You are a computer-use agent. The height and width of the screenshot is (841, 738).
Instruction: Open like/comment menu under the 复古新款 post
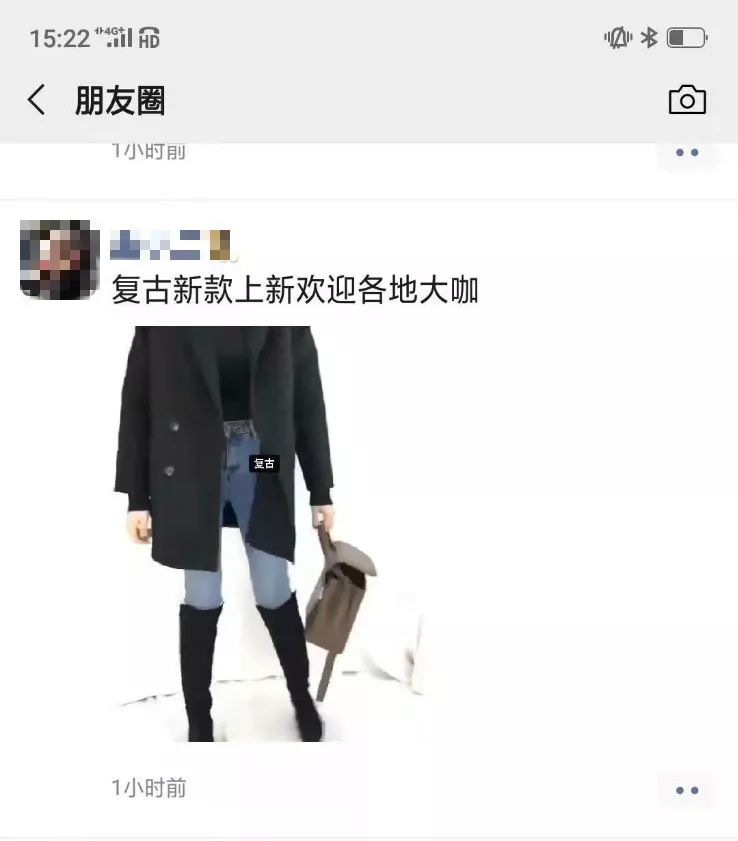click(x=686, y=790)
